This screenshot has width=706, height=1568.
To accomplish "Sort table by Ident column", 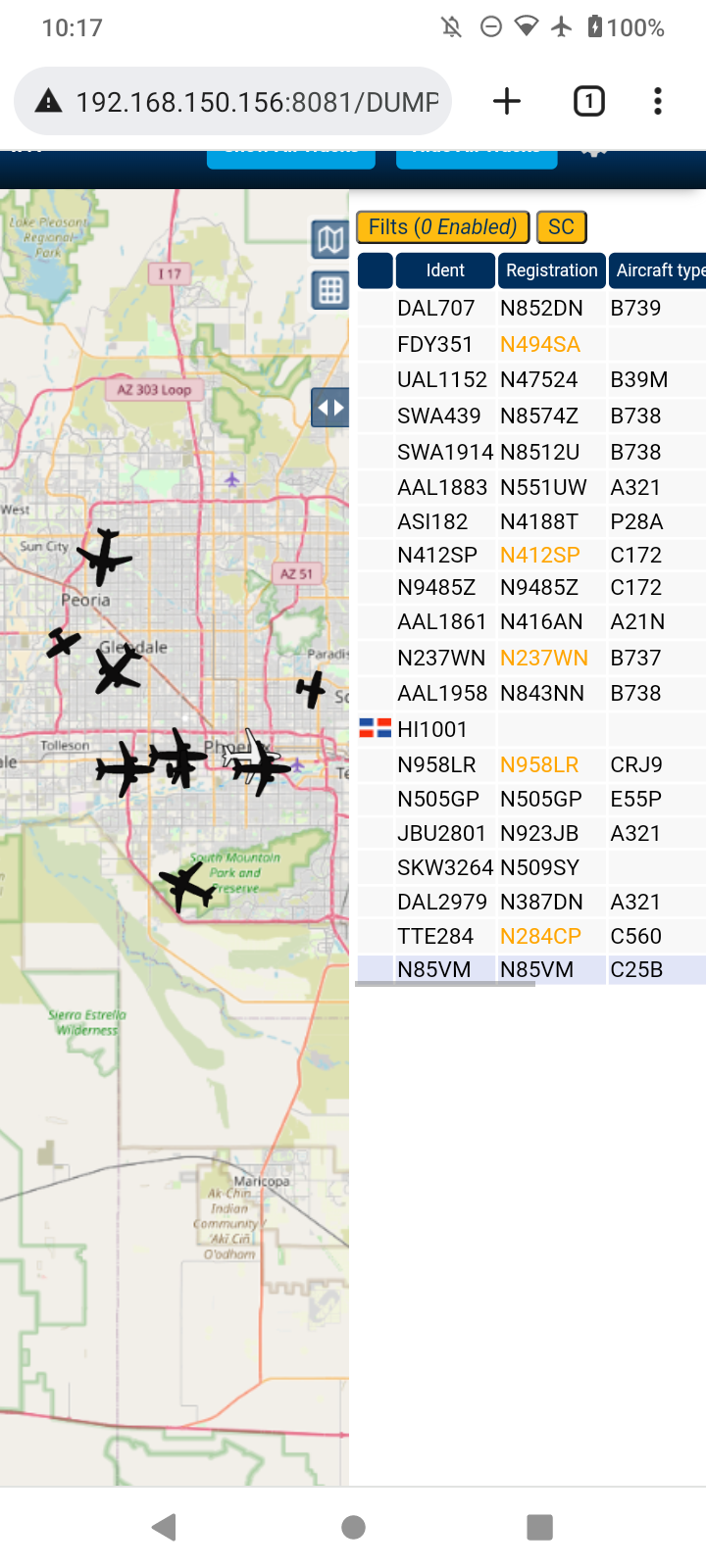I will (x=445, y=270).
